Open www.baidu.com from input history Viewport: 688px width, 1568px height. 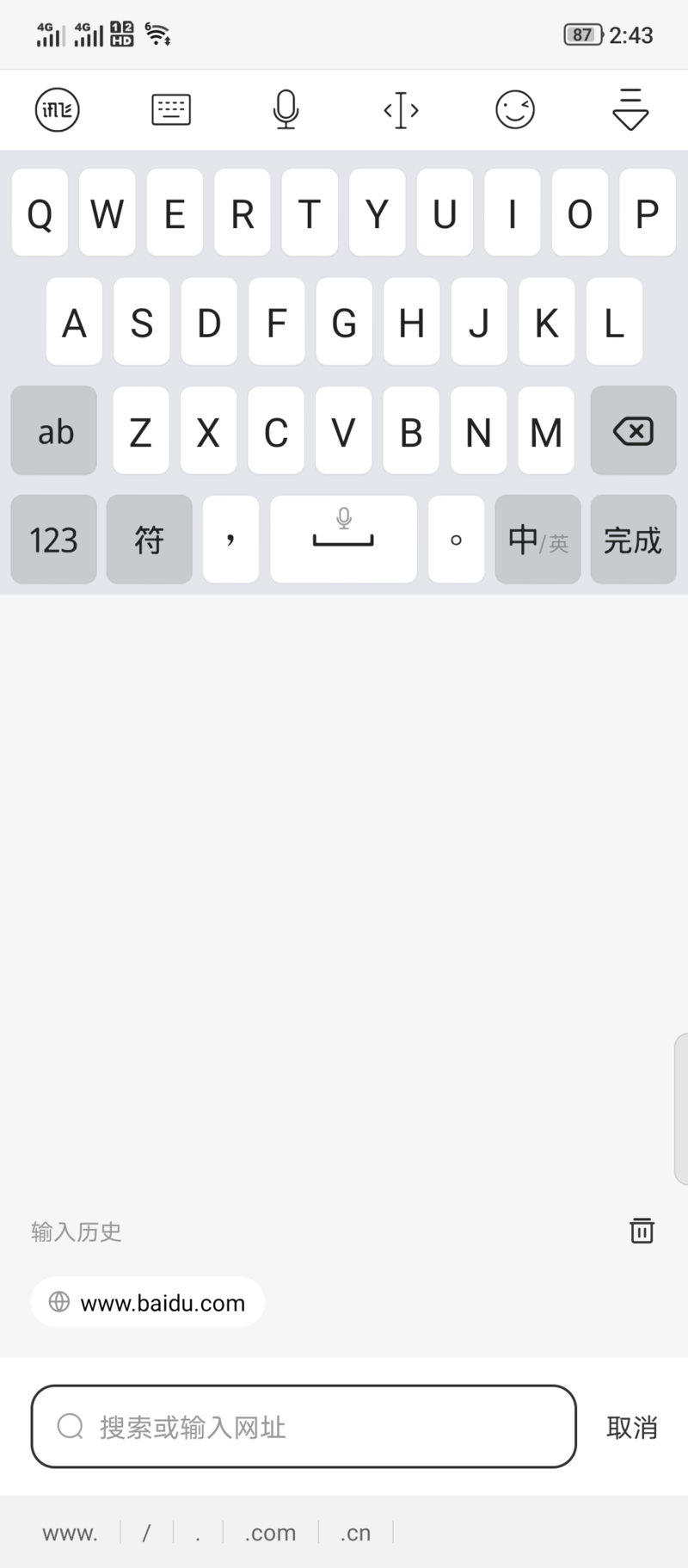(x=148, y=1302)
